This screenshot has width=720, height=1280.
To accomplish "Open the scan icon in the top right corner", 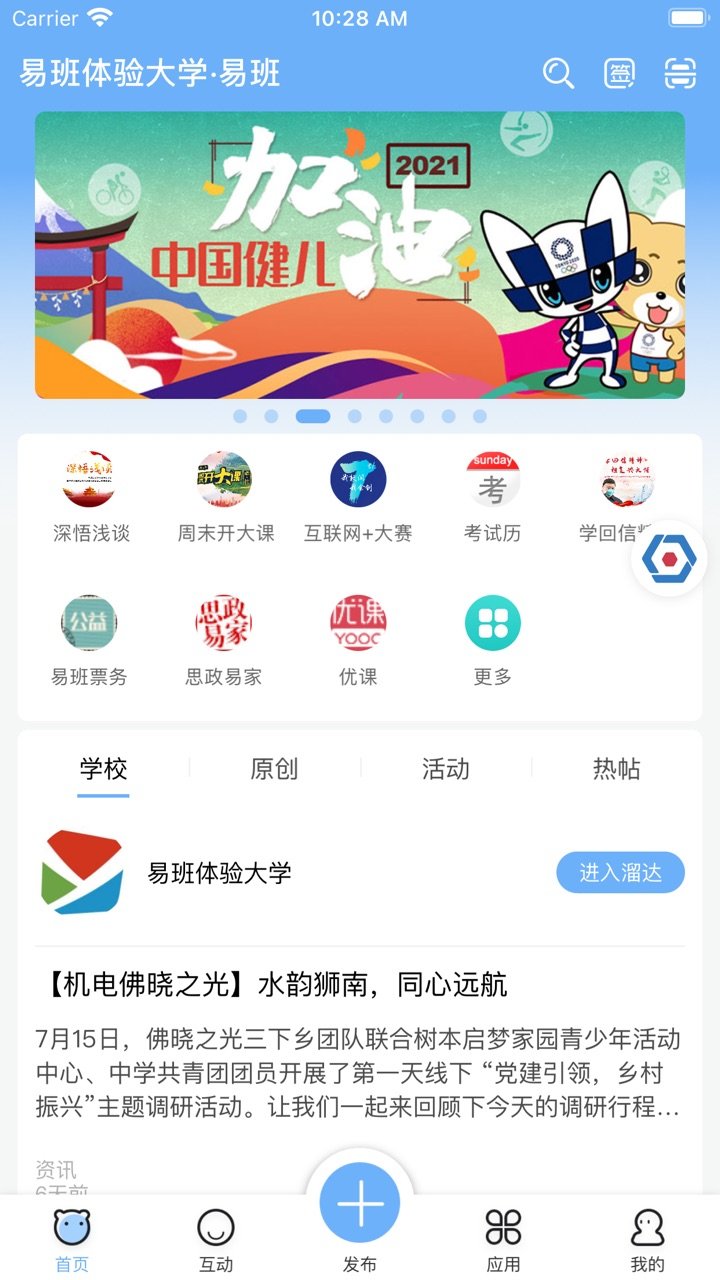I will (x=683, y=73).
